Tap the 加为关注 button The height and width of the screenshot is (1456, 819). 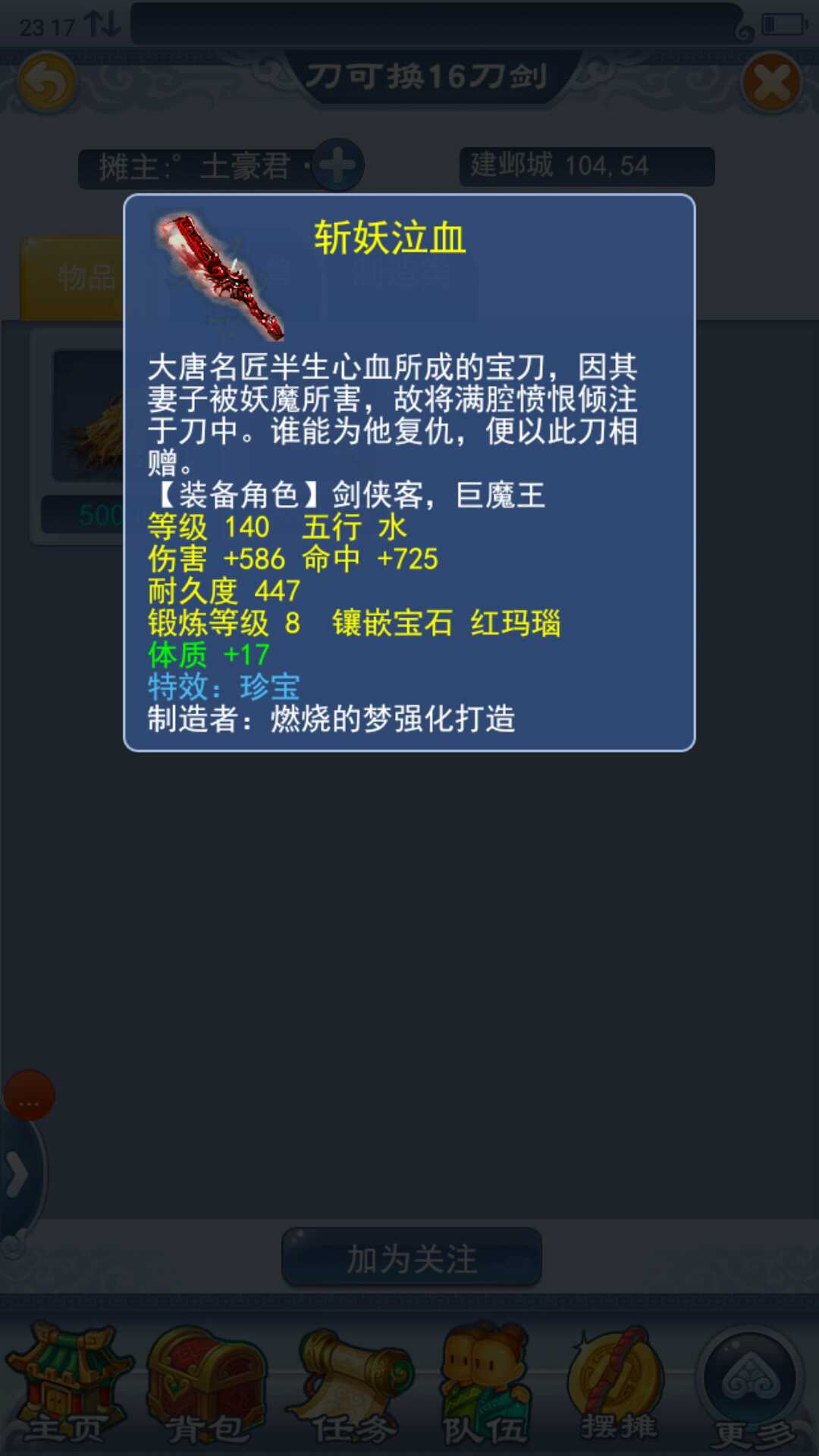coord(412,1259)
